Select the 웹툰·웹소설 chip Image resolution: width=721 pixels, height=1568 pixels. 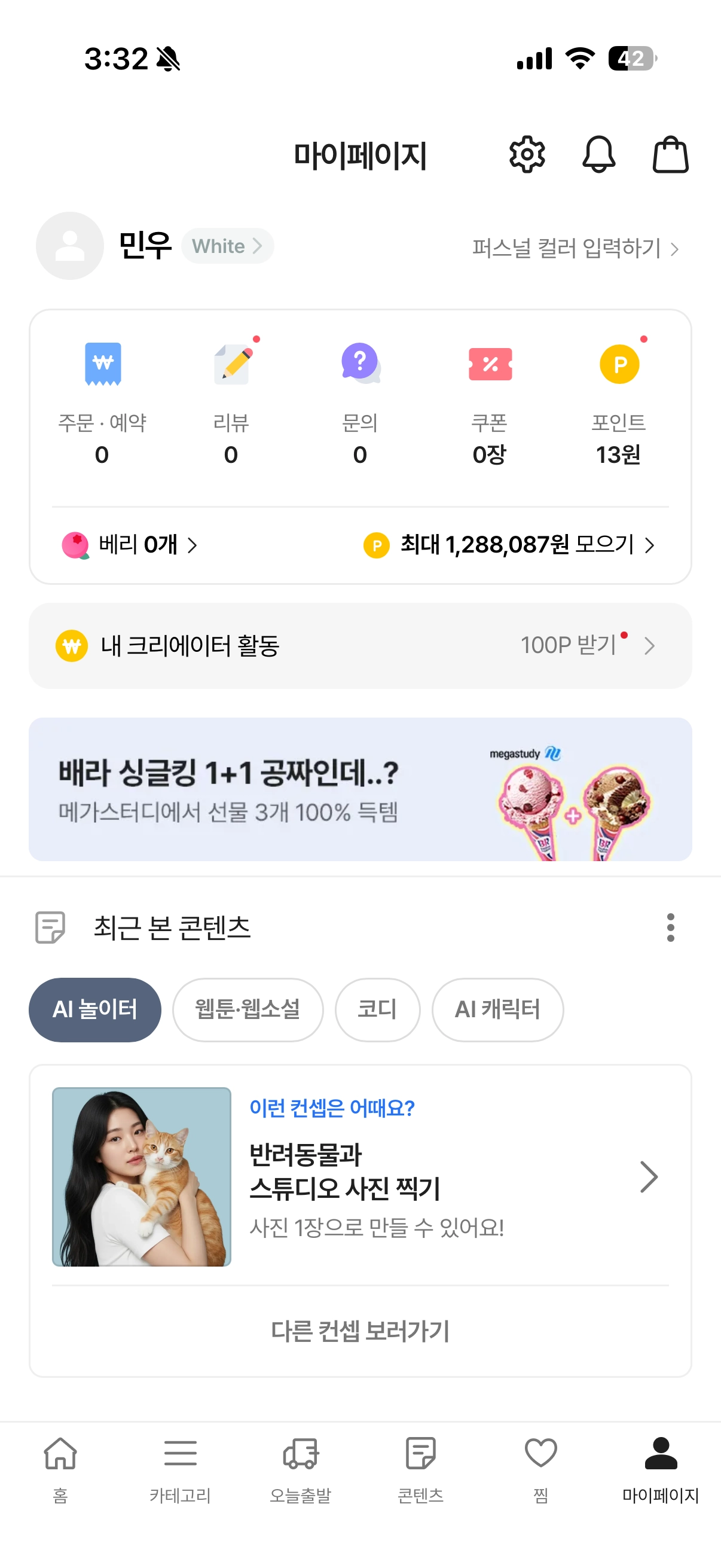248,1009
